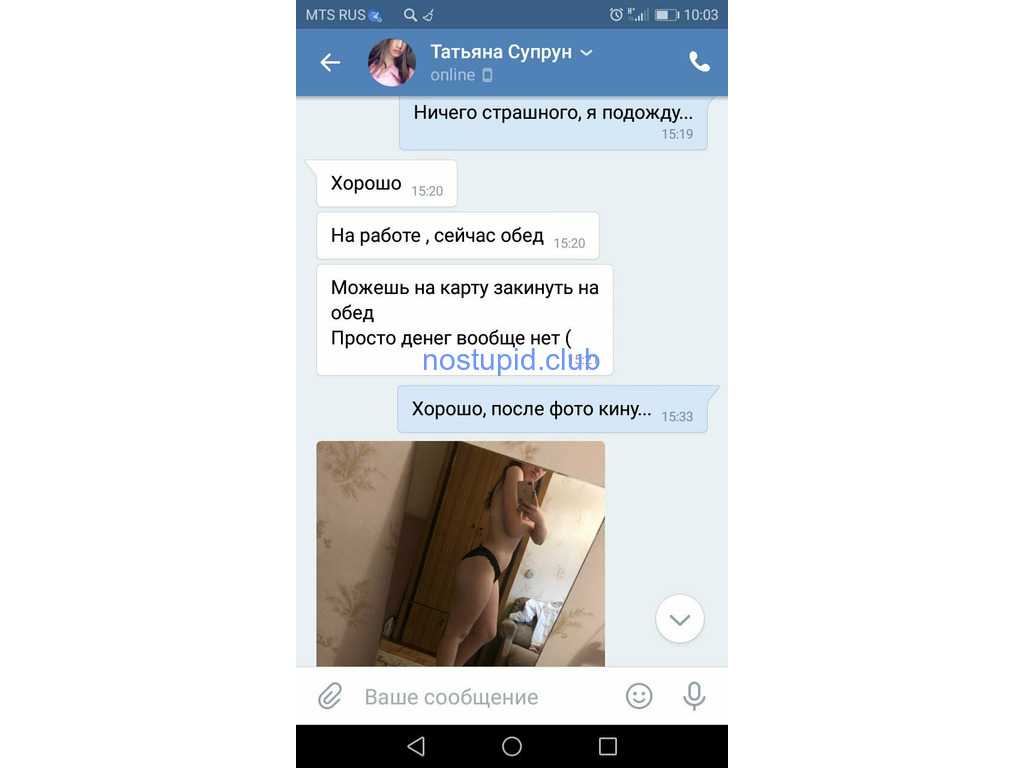Screen dimensions: 1024x768
Task: Open Татьяна Супрун's profile avatar
Action: click(x=392, y=63)
